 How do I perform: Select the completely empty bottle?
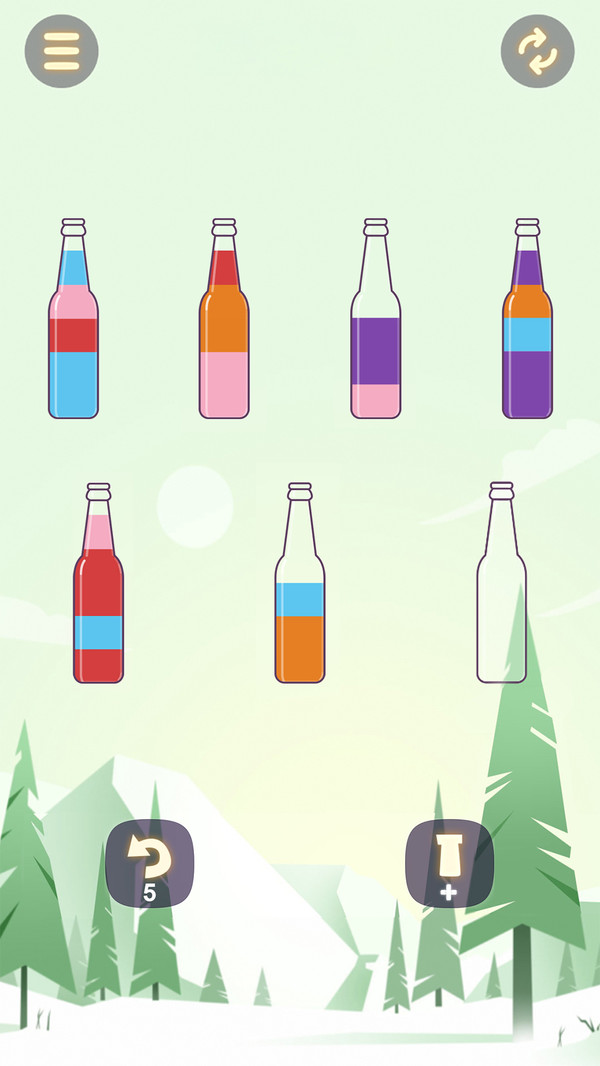[501, 590]
